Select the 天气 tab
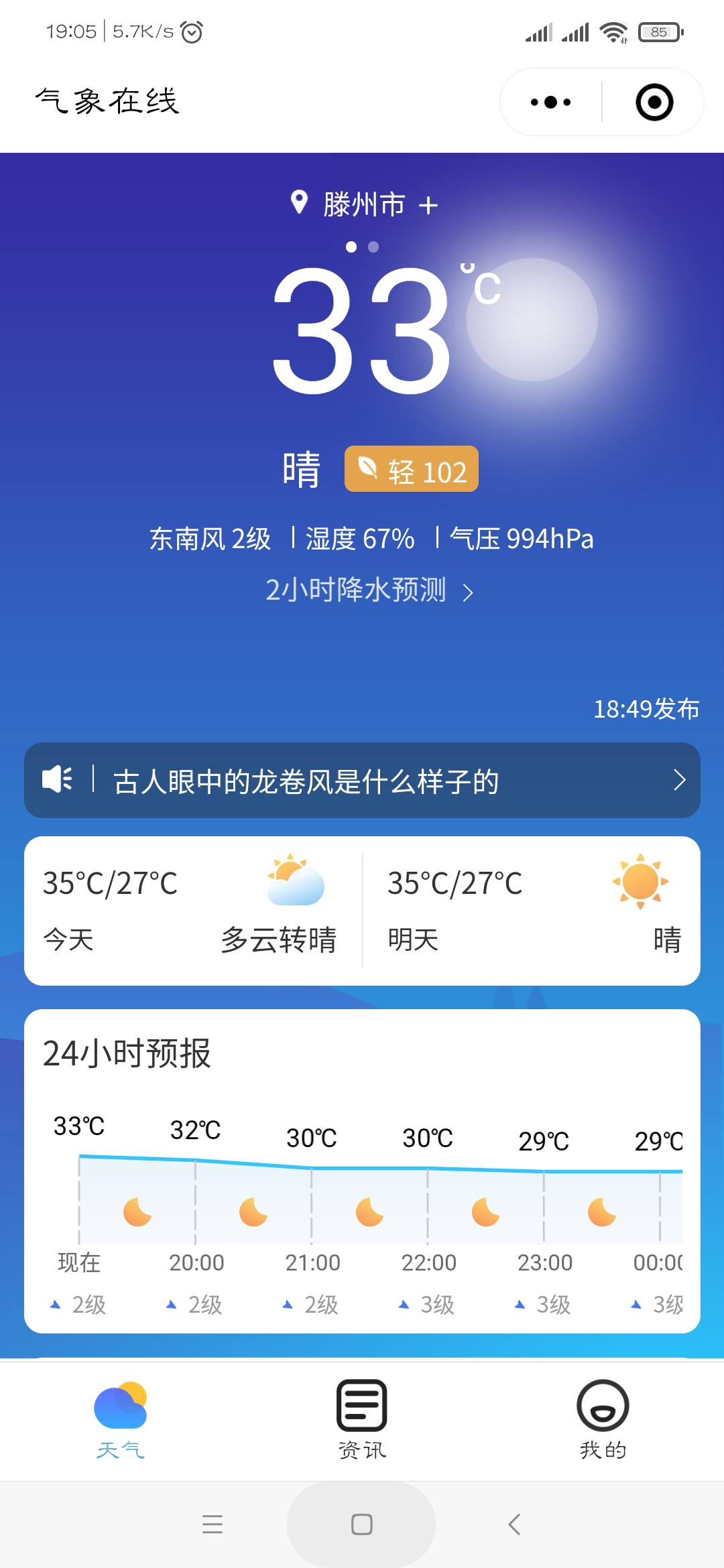724x1568 pixels. click(x=121, y=1419)
